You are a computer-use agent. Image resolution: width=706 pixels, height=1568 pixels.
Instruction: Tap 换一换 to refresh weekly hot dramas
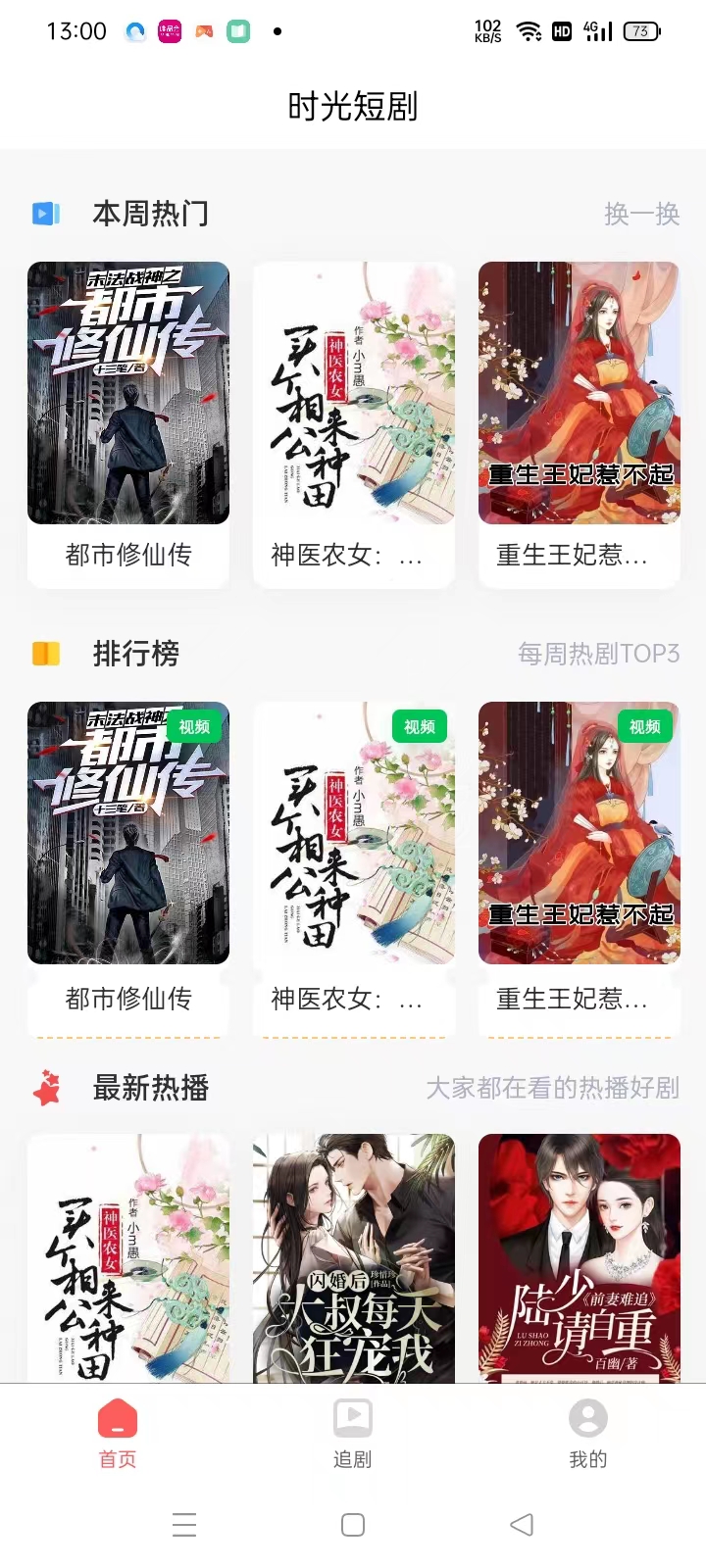641,214
